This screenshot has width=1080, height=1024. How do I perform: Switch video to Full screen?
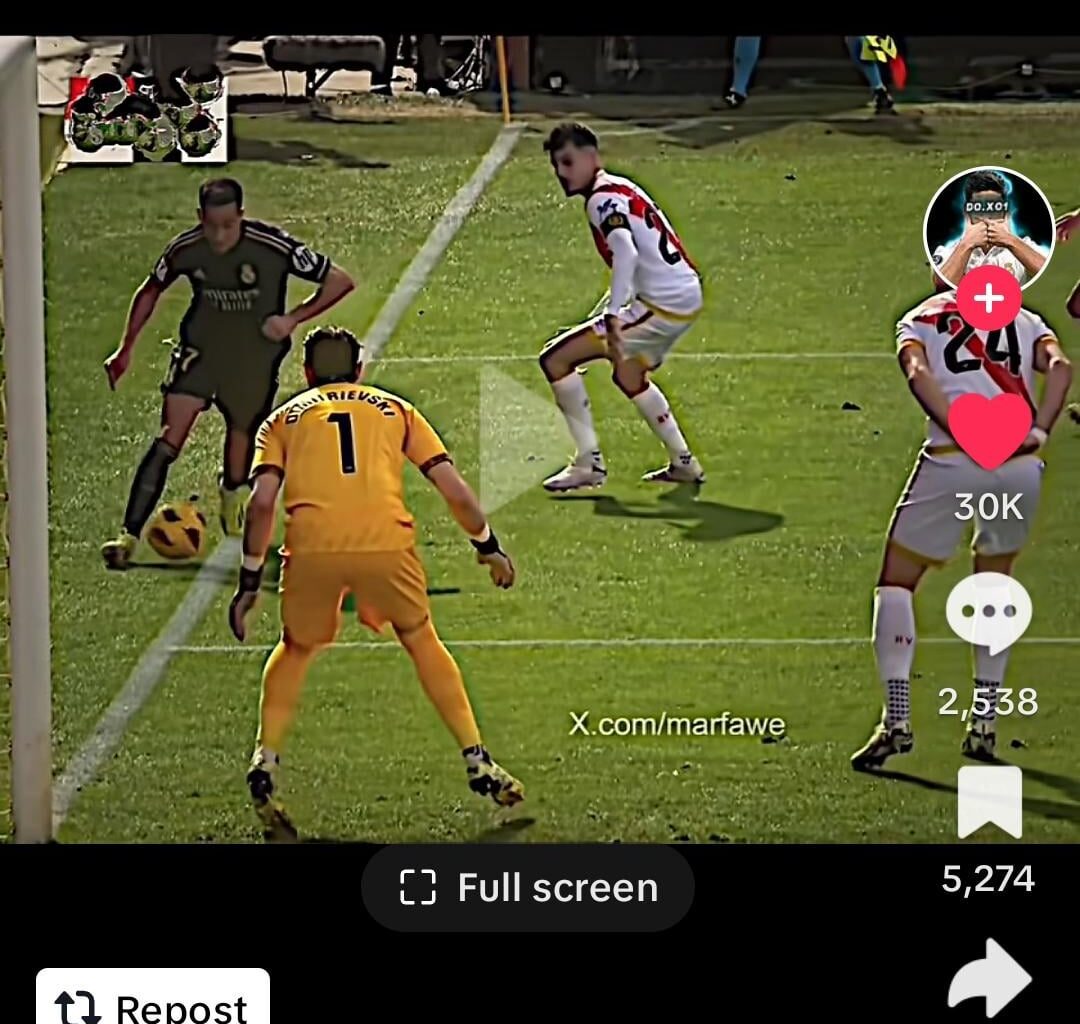coord(528,888)
